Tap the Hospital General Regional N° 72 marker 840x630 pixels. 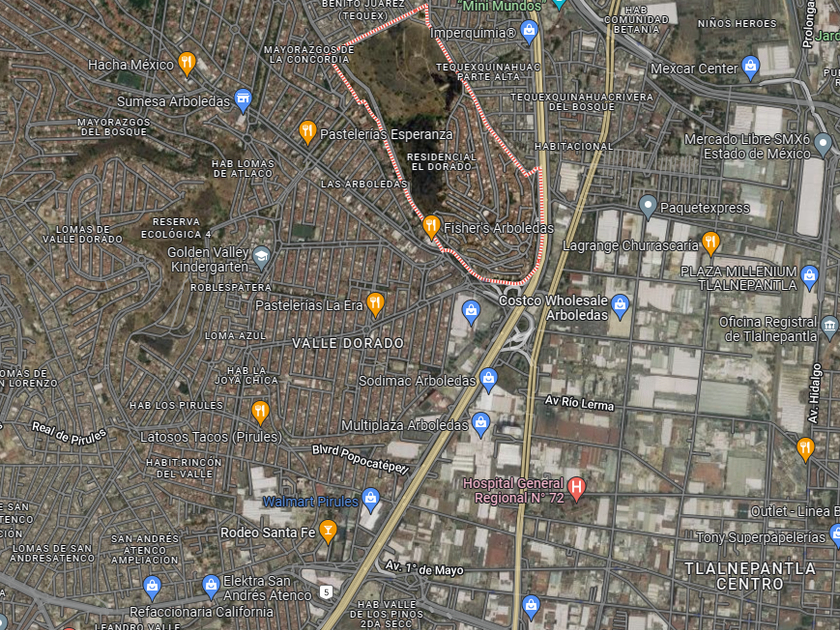pos(576,489)
